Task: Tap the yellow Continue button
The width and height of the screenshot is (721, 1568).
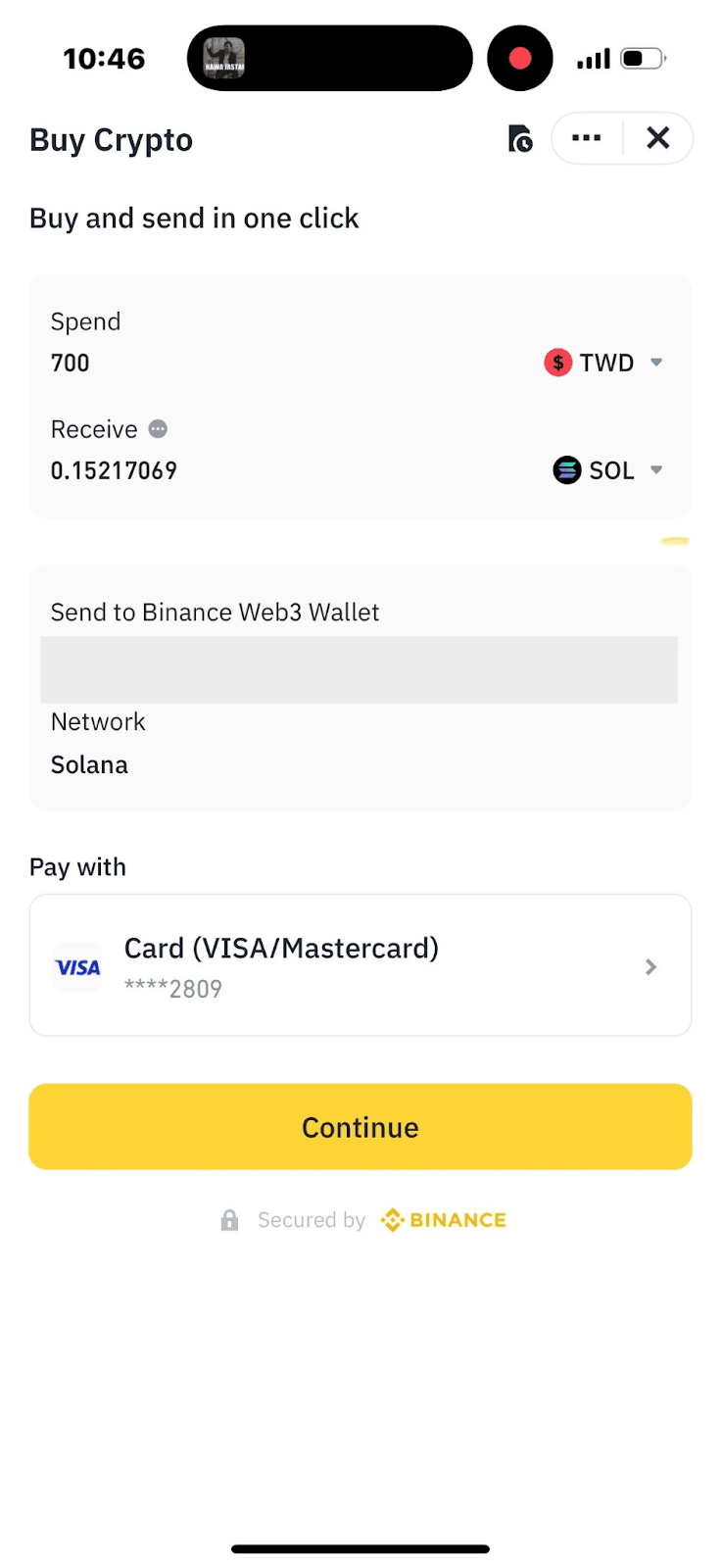Action: (360, 1127)
